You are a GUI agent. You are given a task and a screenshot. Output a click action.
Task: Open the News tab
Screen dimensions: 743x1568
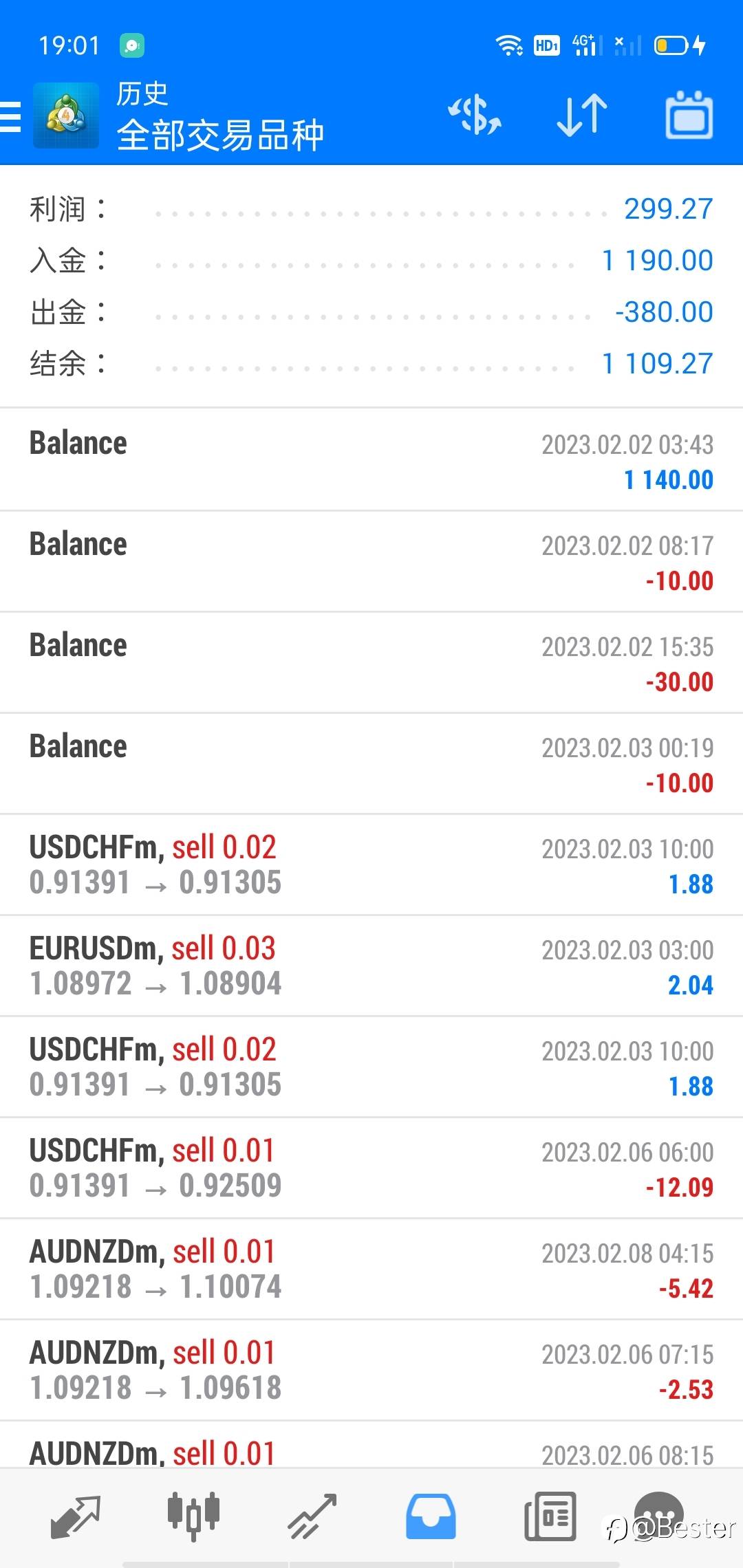550,1516
